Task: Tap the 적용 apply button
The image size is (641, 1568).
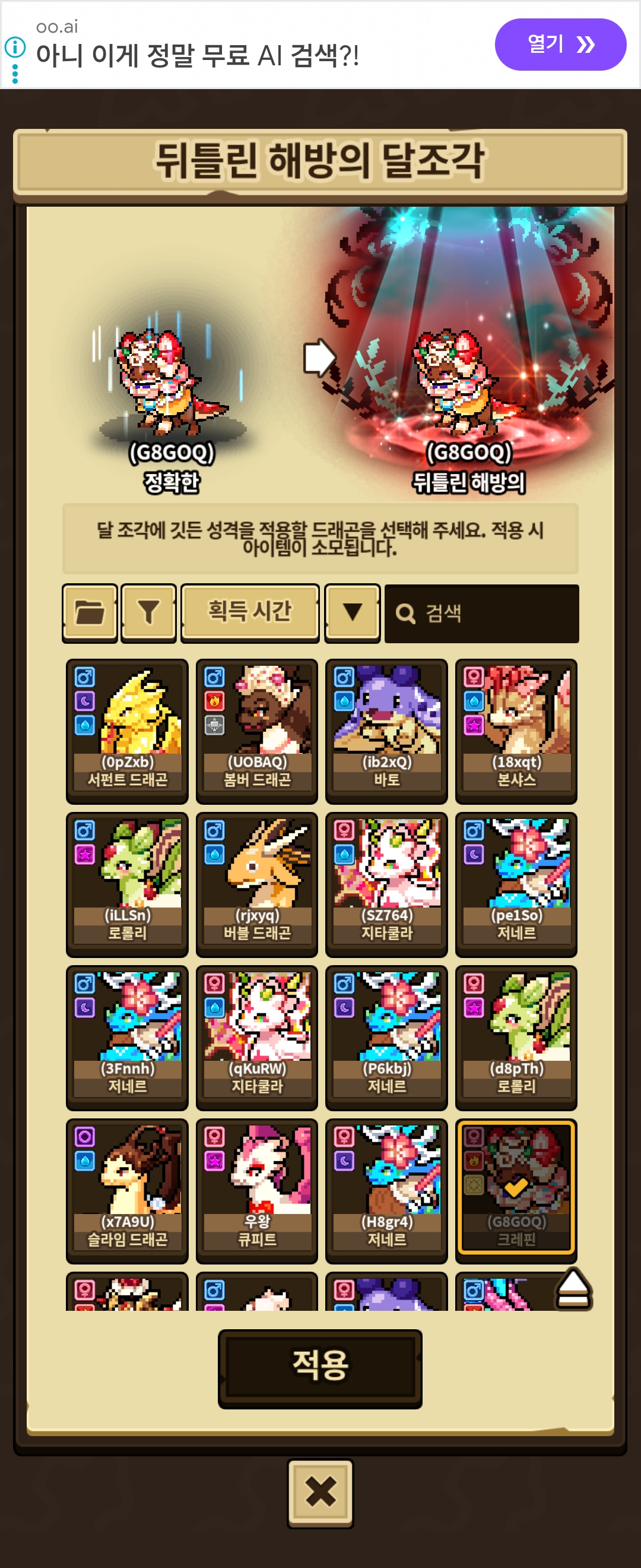Action: click(320, 1368)
